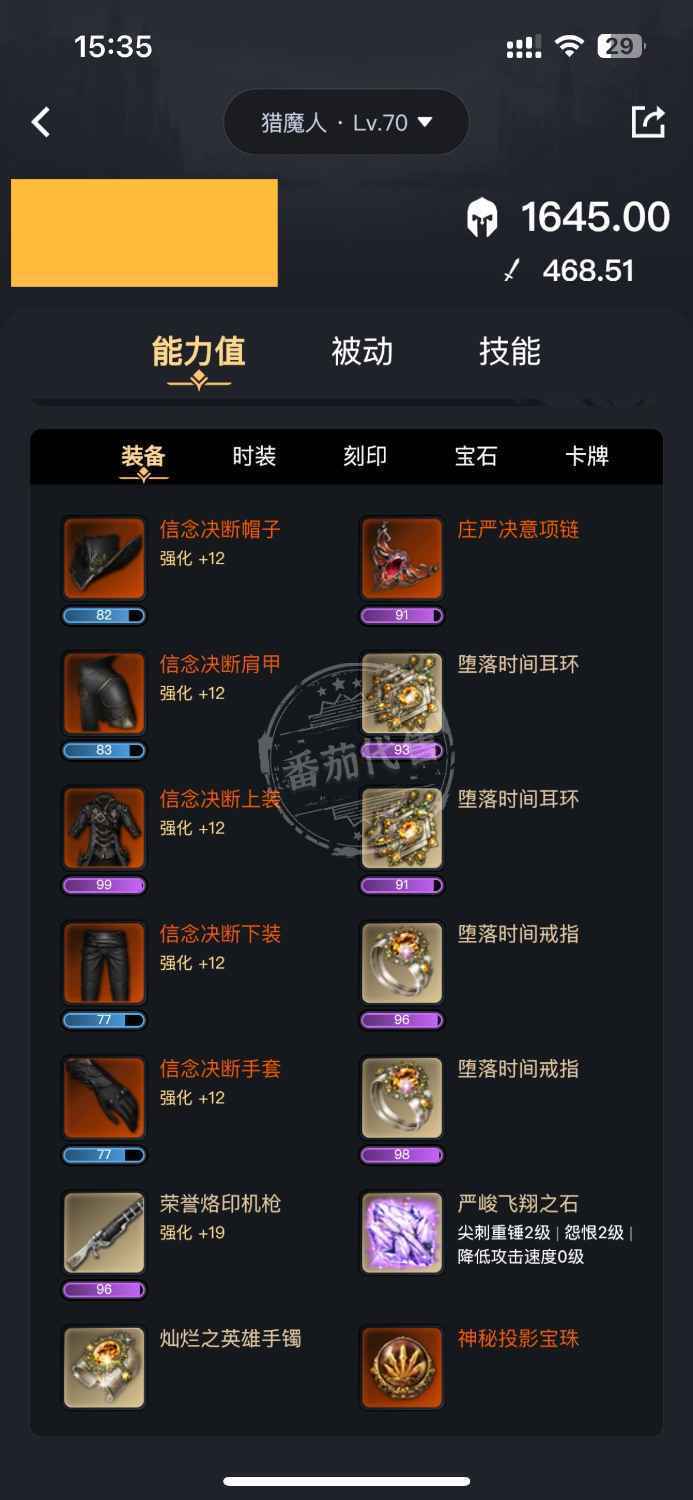
Task: Open the 刻印 sub-tab
Action: (365, 456)
